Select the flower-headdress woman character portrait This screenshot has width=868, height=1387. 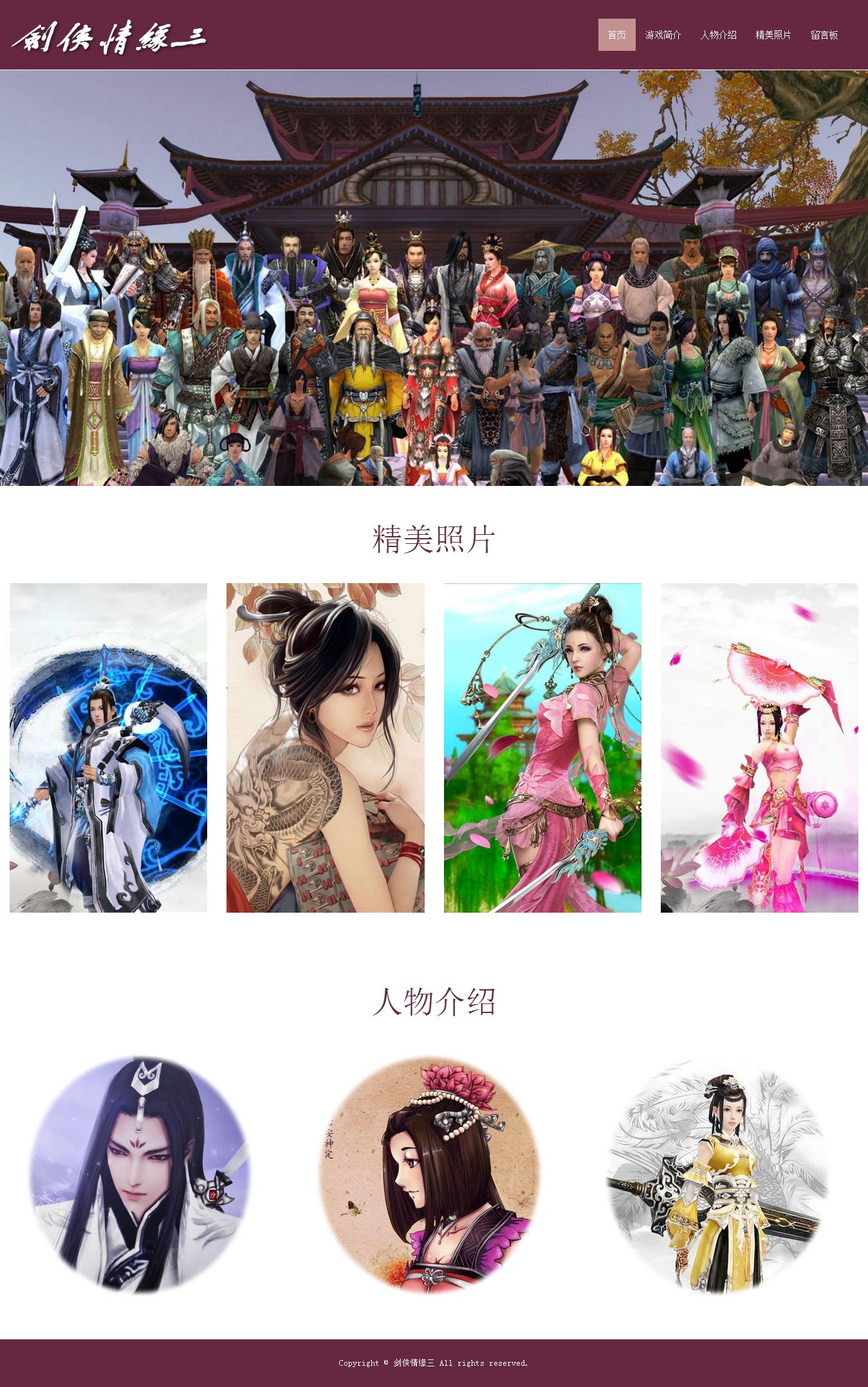[429, 1175]
